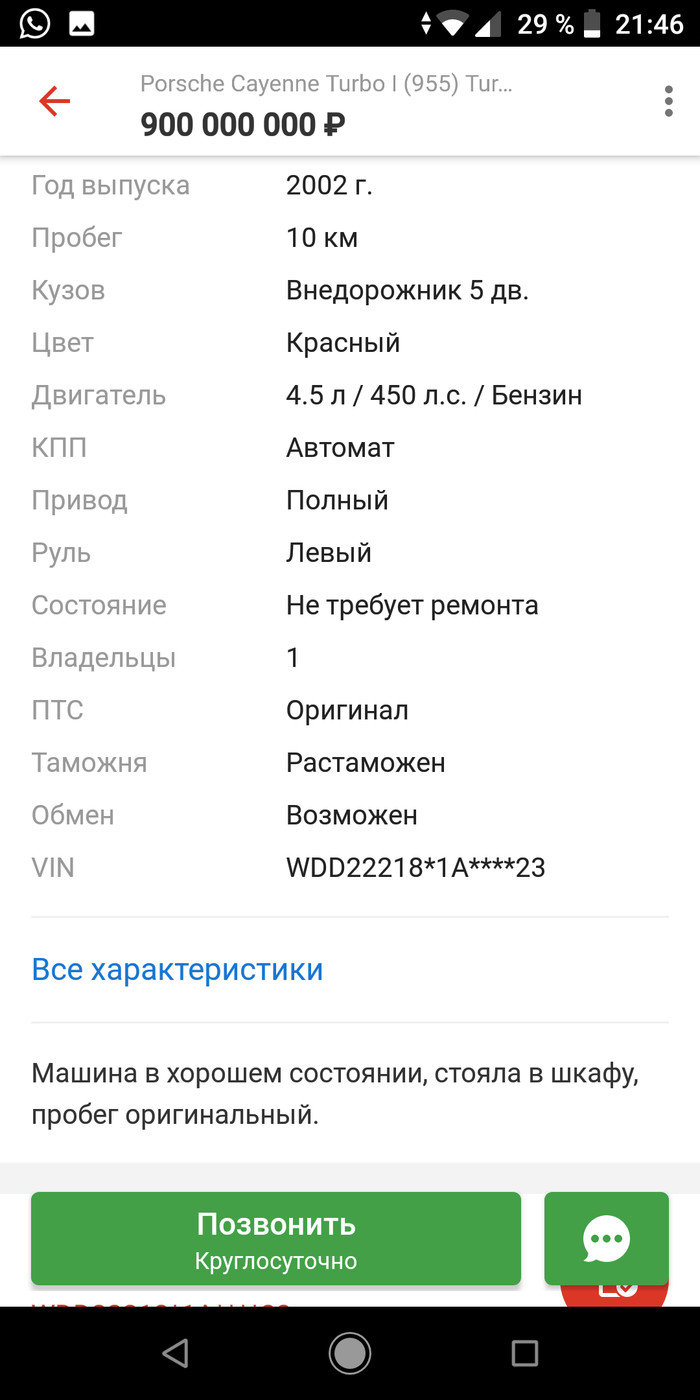Open the three-dot overflow menu

[x=668, y=101]
